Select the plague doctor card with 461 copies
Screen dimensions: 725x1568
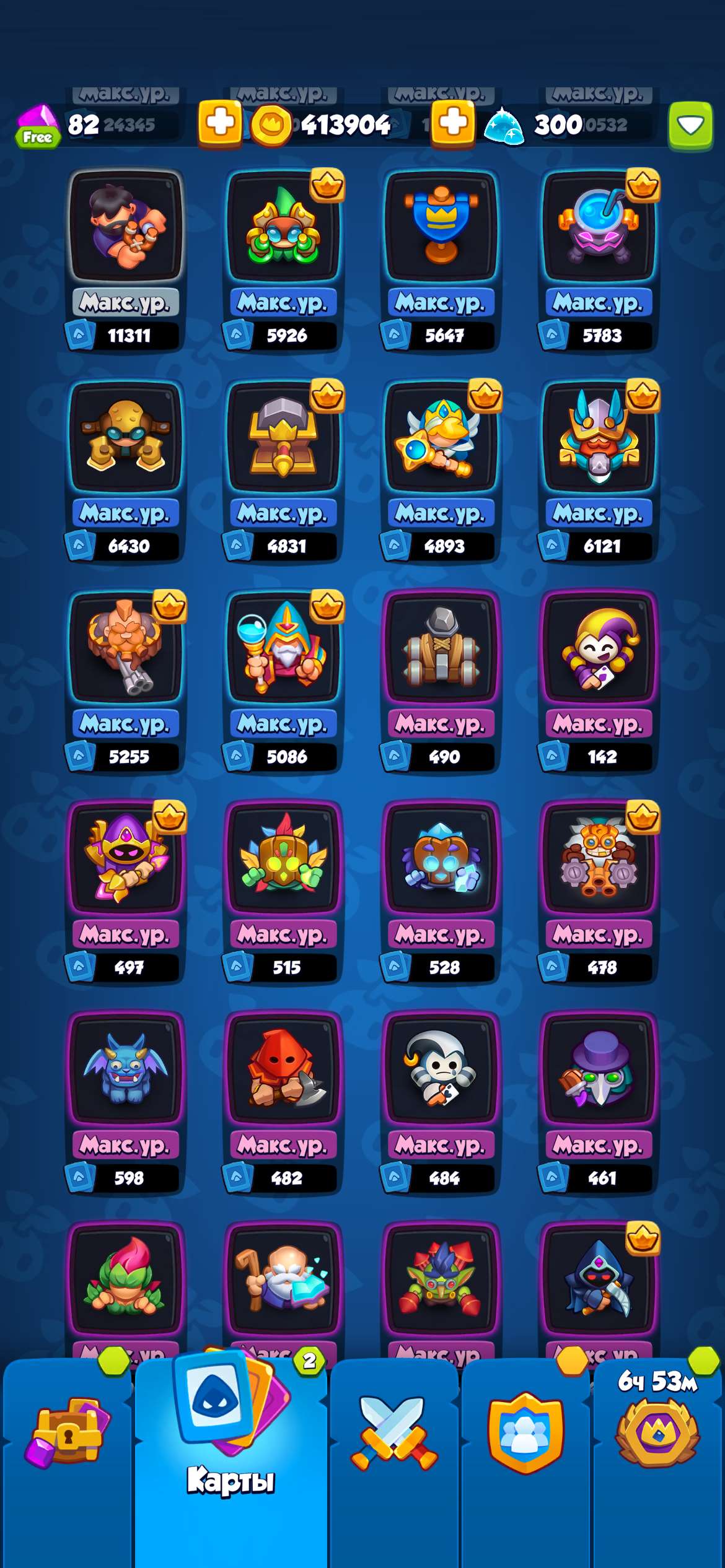pyautogui.click(x=599, y=1070)
